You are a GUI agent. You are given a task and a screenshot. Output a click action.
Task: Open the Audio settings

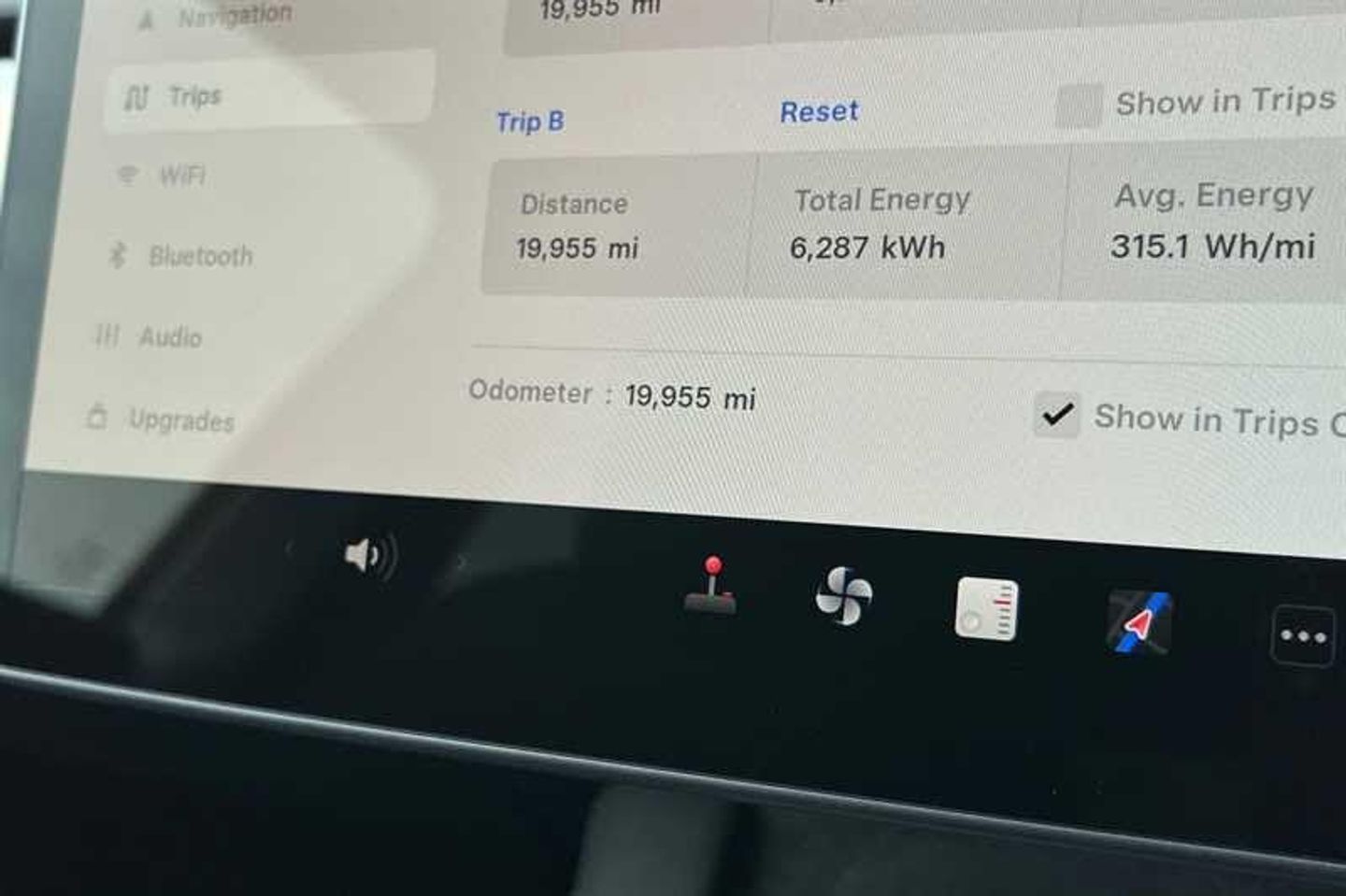tap(169, 336)
